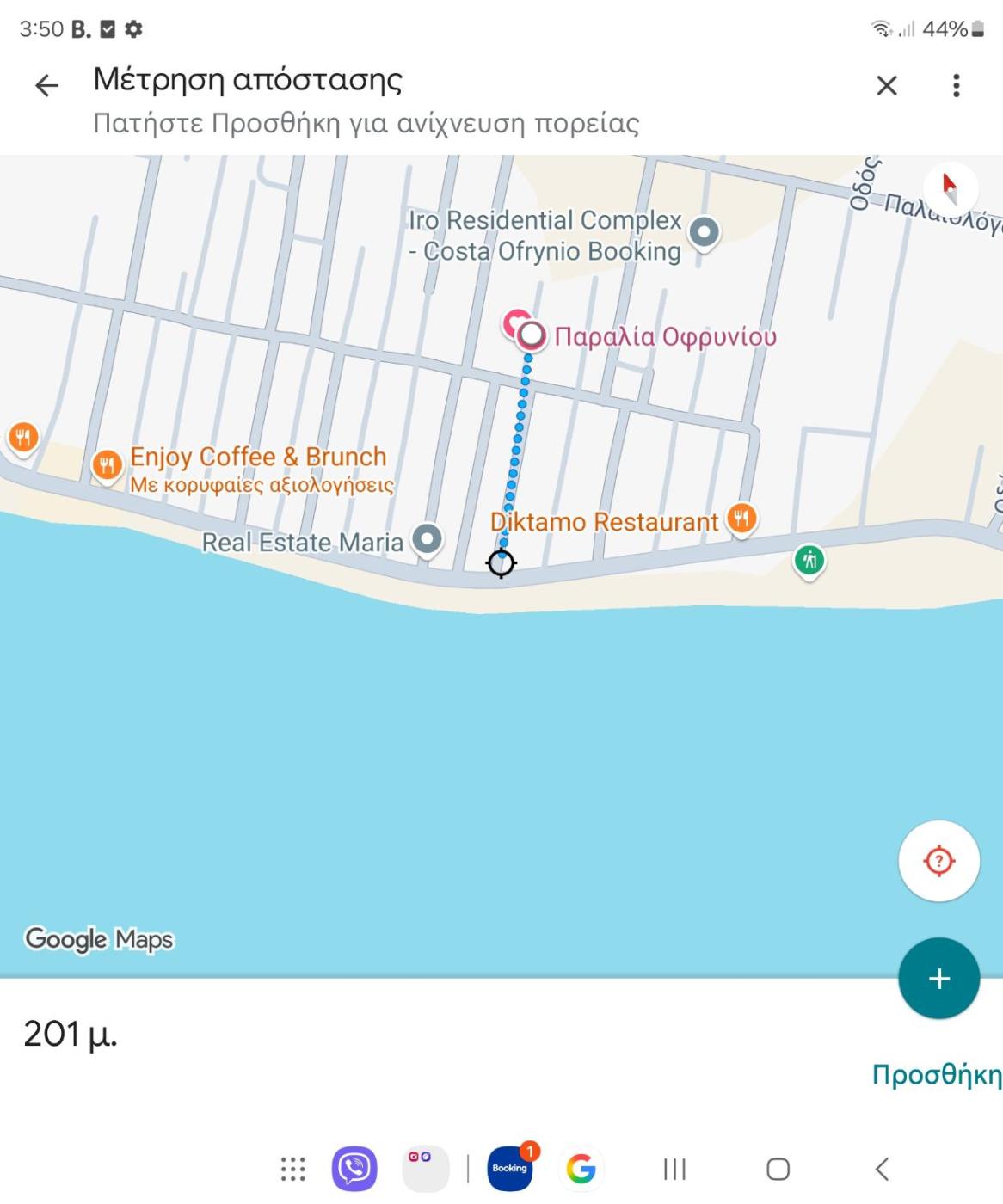Open the Real Estate Maria pin
The height and width of the screenshot is (1204, 1003).
pos(427,539)
